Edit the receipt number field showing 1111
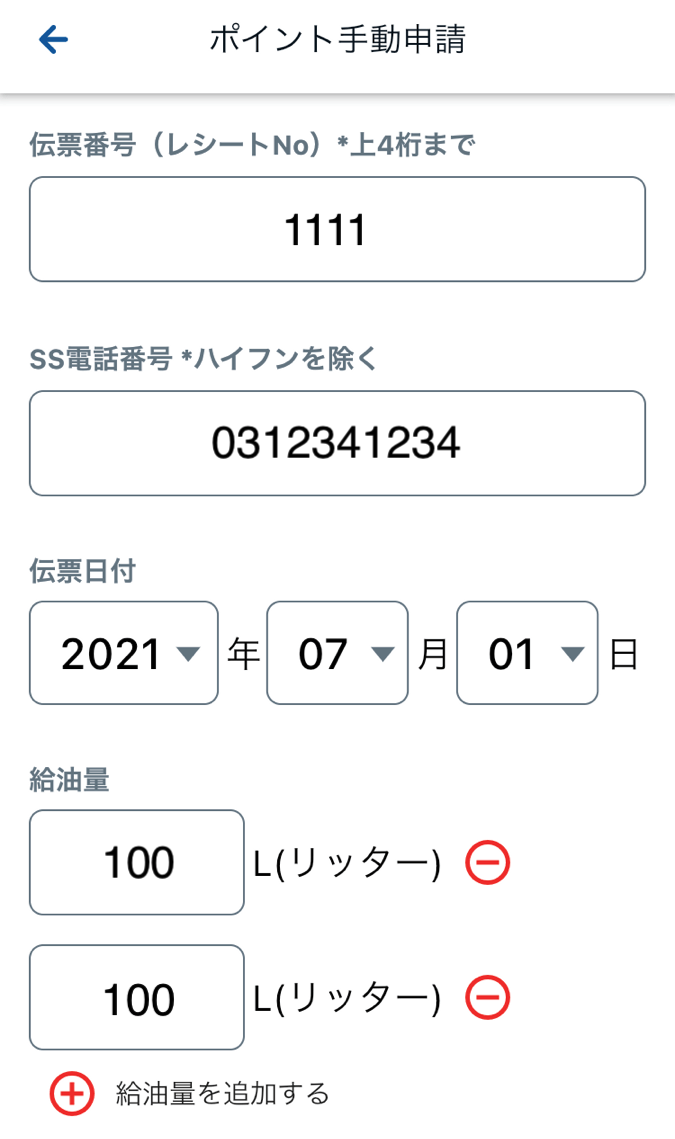This screenshot has height=1139, width=675. (337, 229)
